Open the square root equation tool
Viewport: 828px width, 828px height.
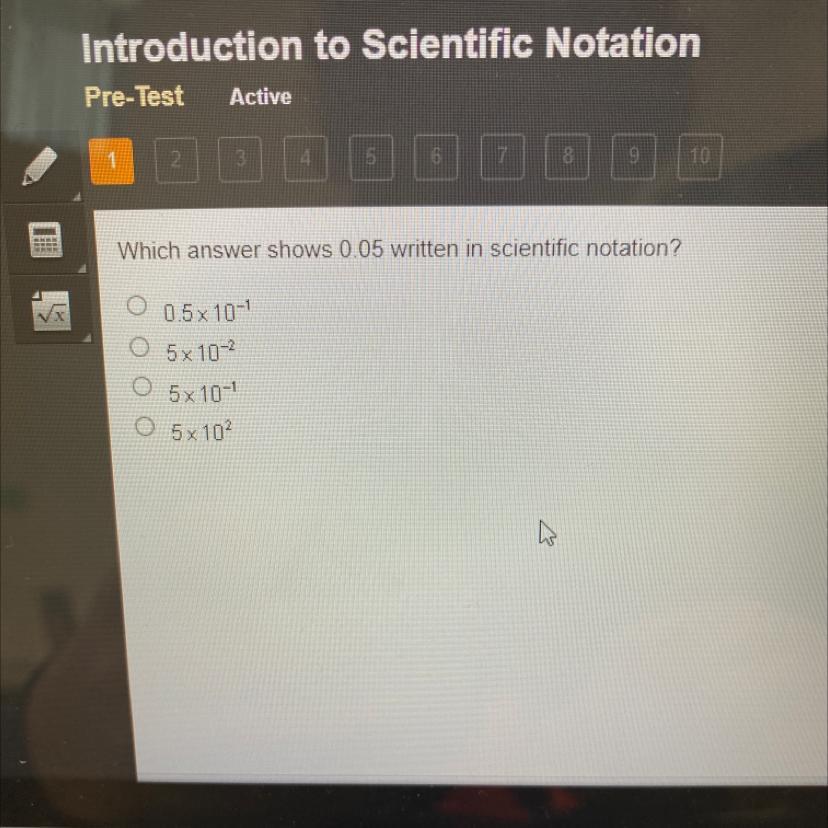(51, 311)
